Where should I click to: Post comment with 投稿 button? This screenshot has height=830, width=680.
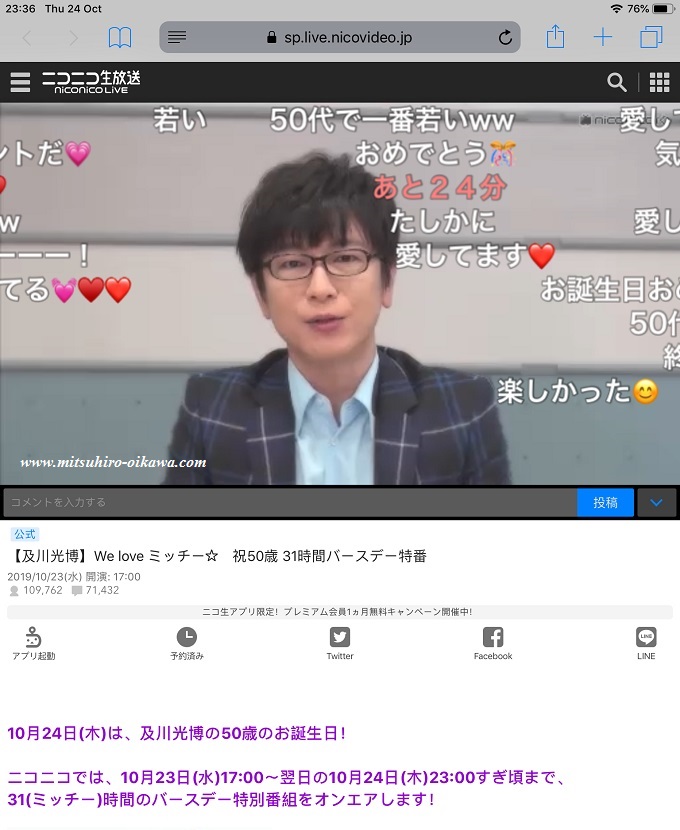605,502
